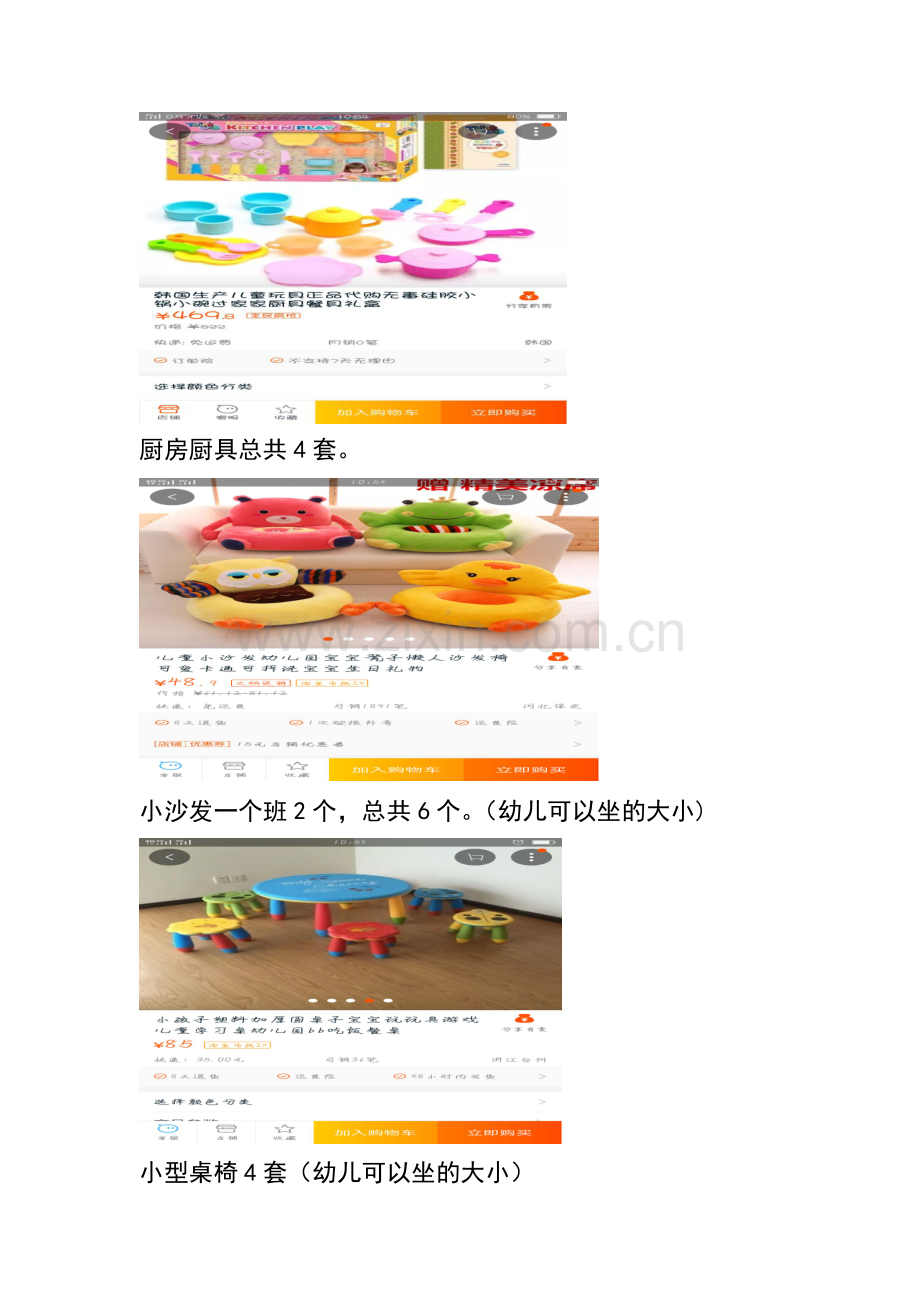Open the shopping cart icon on the sofa page
920x1302 pixels.
(505, 498)
